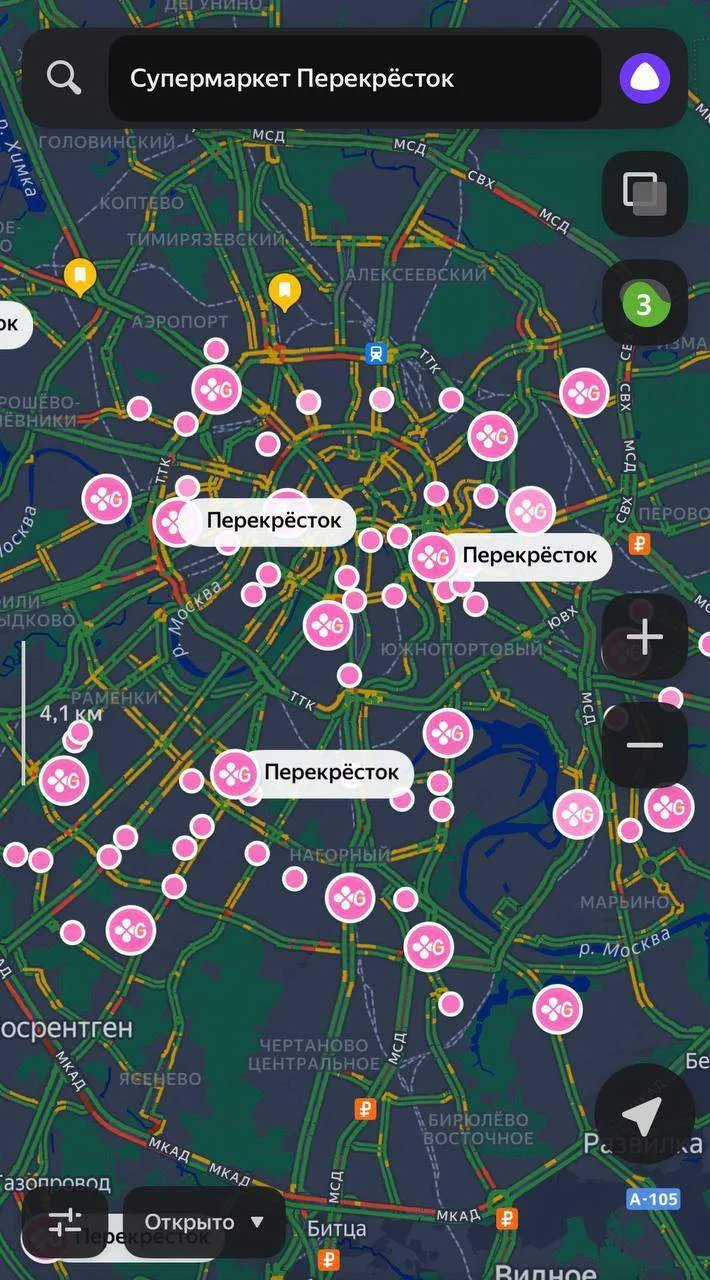Select the Перекрёсток marker near Южнопортовый

(510, 555)
